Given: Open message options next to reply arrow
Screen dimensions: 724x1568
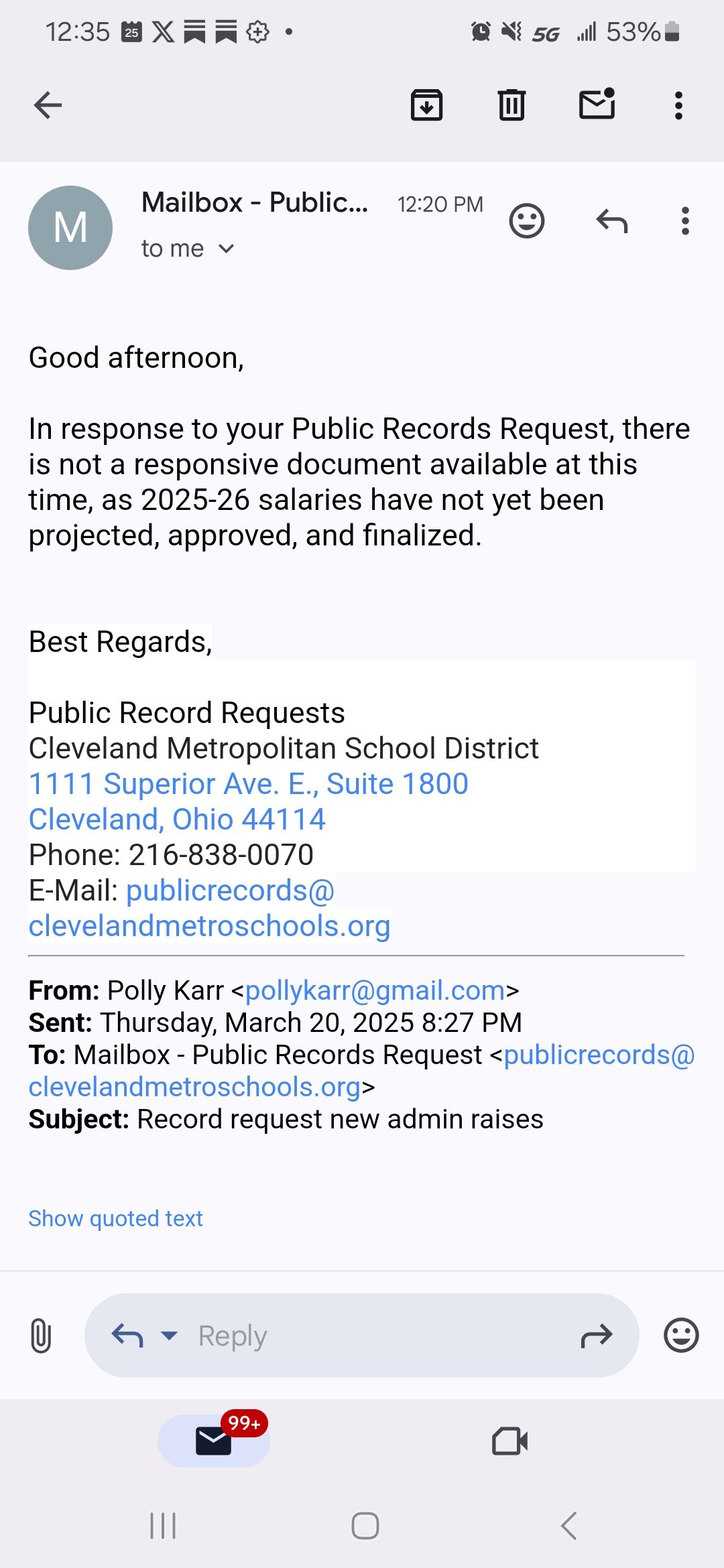Looking at the screenshot, I should pos(685,221).
